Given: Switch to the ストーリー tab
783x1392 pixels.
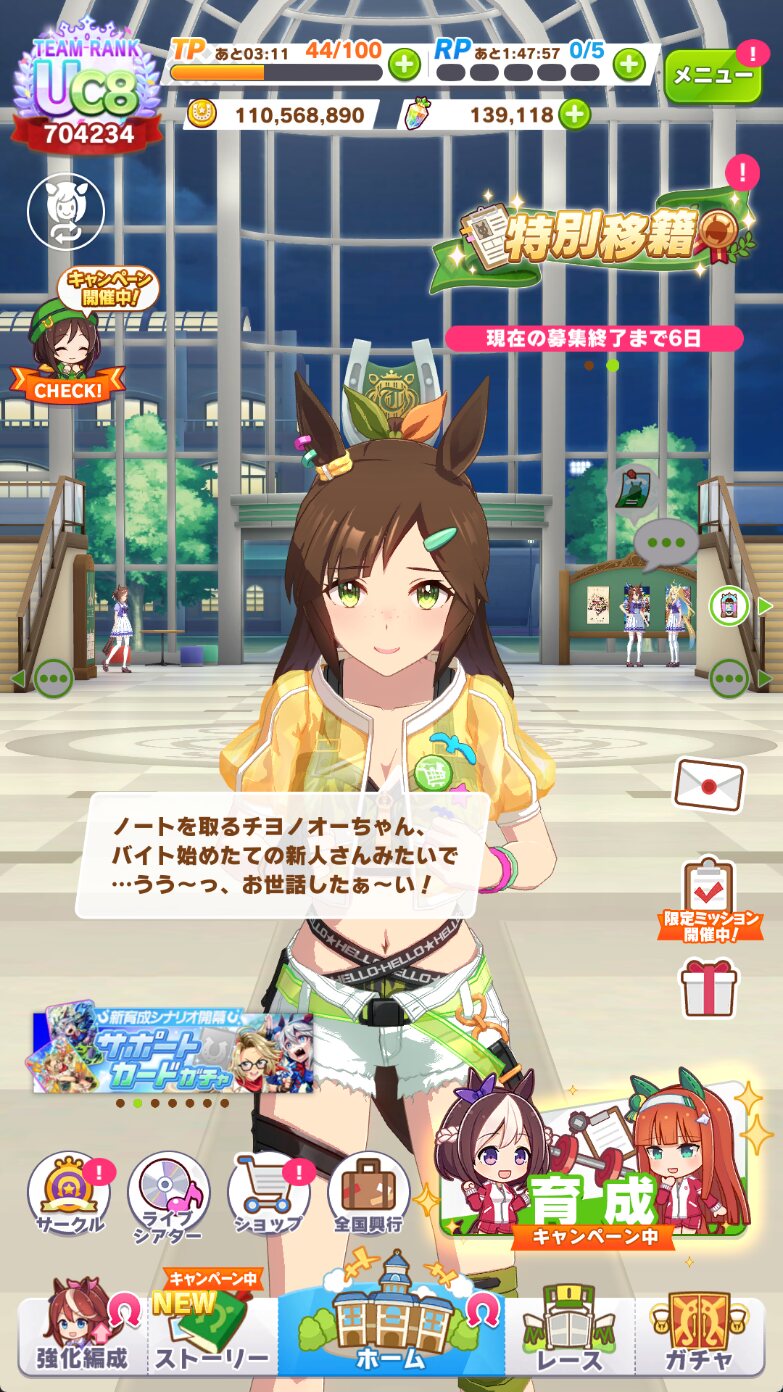Looking at the screenshot, I should (212, 1327).
